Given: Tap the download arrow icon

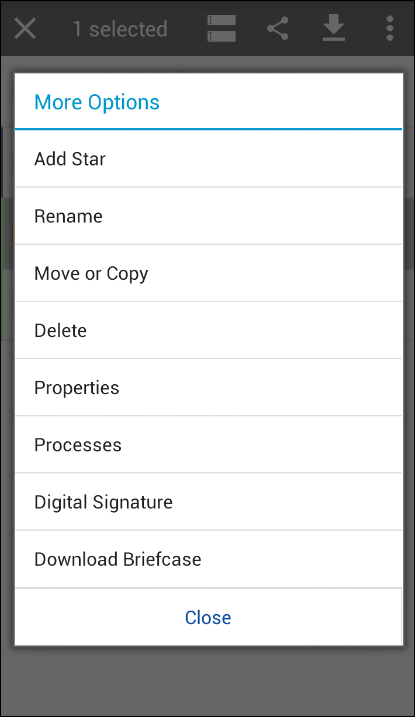Looking at the screenshot, I should pos(334,27).
